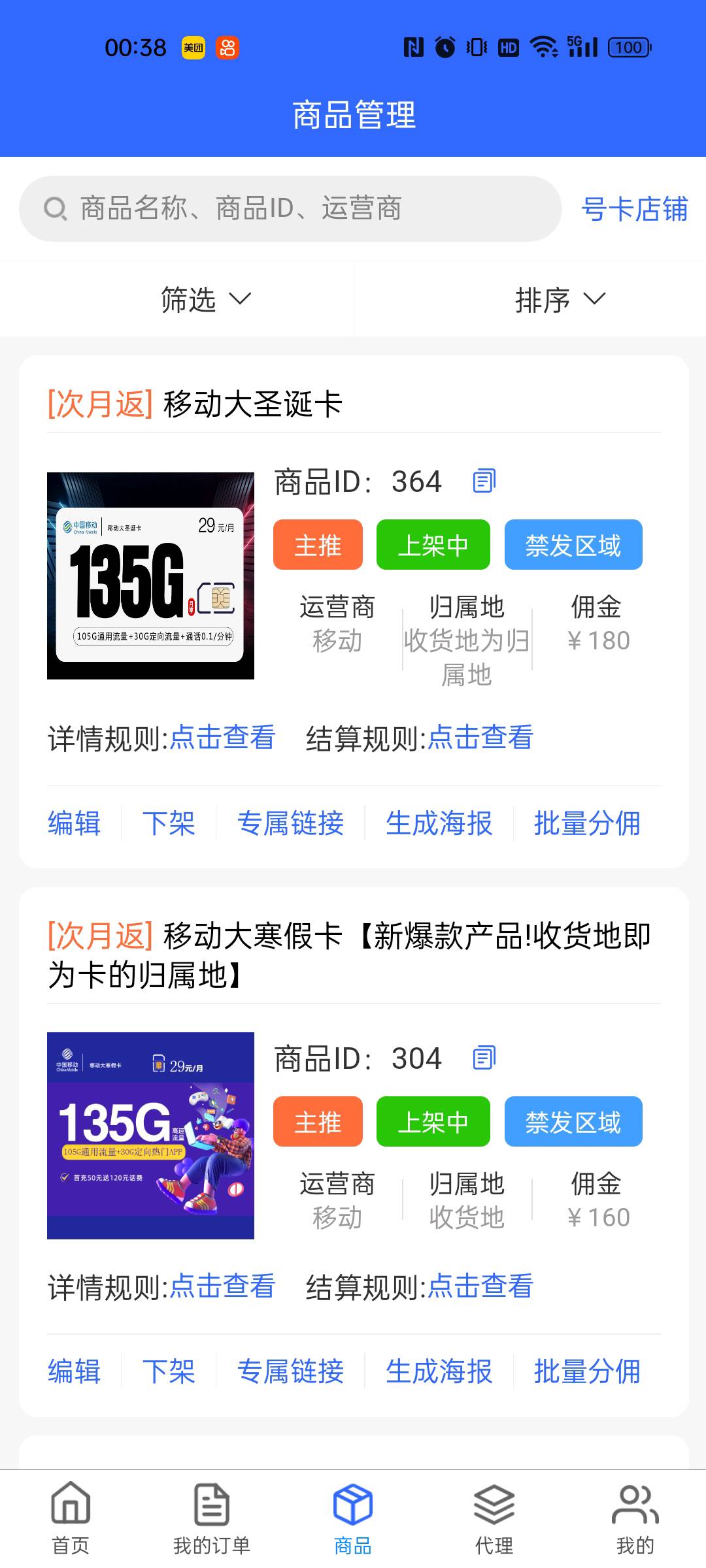
Task: Copy product ID 364
Action: 484,481
